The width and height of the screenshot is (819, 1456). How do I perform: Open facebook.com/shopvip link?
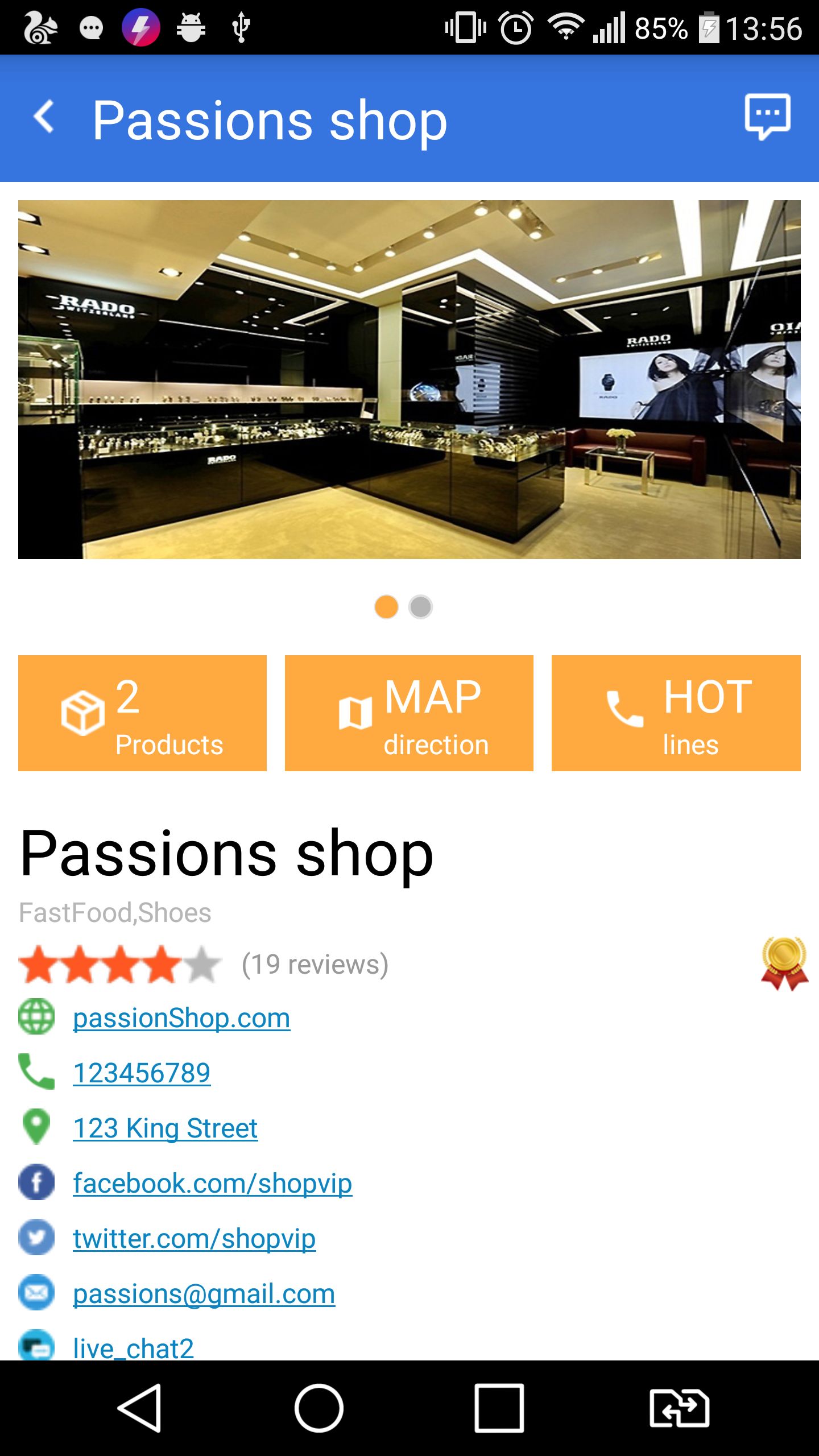tap(212, 1183)
